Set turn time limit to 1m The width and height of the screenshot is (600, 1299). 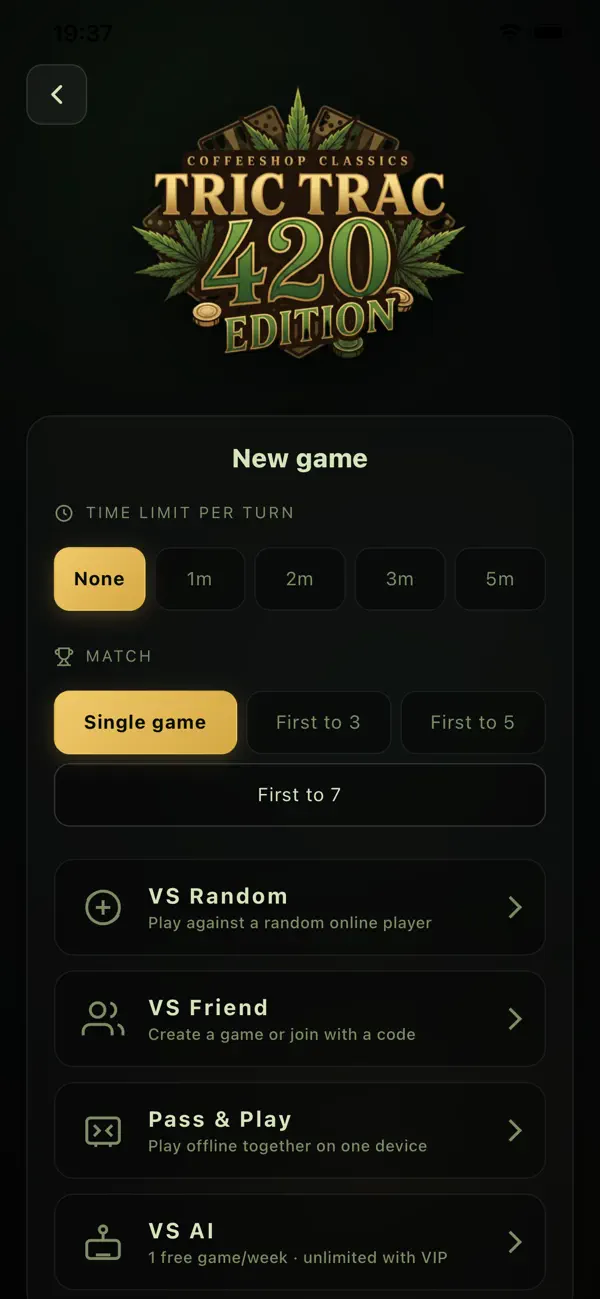point(200,579)
